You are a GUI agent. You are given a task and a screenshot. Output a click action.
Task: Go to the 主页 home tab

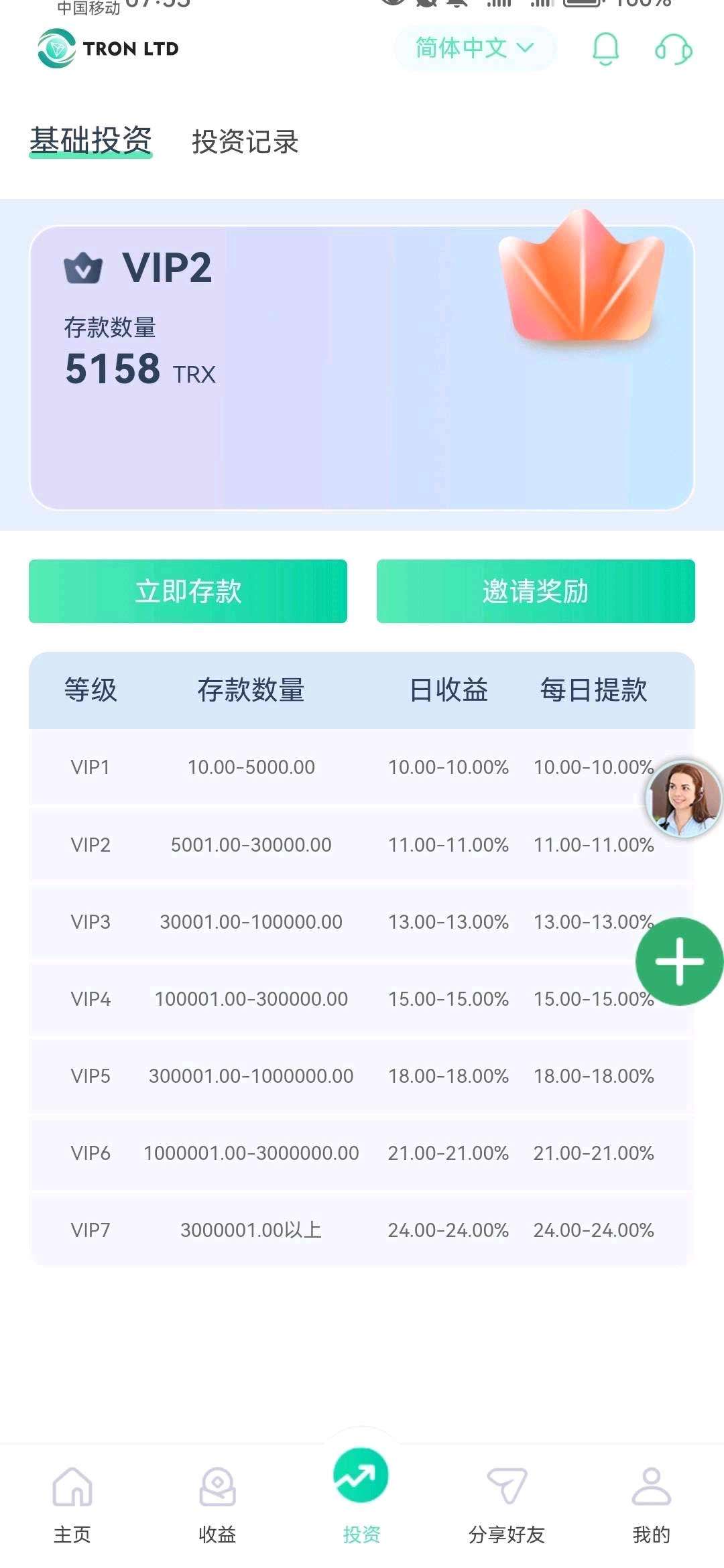72,1501
